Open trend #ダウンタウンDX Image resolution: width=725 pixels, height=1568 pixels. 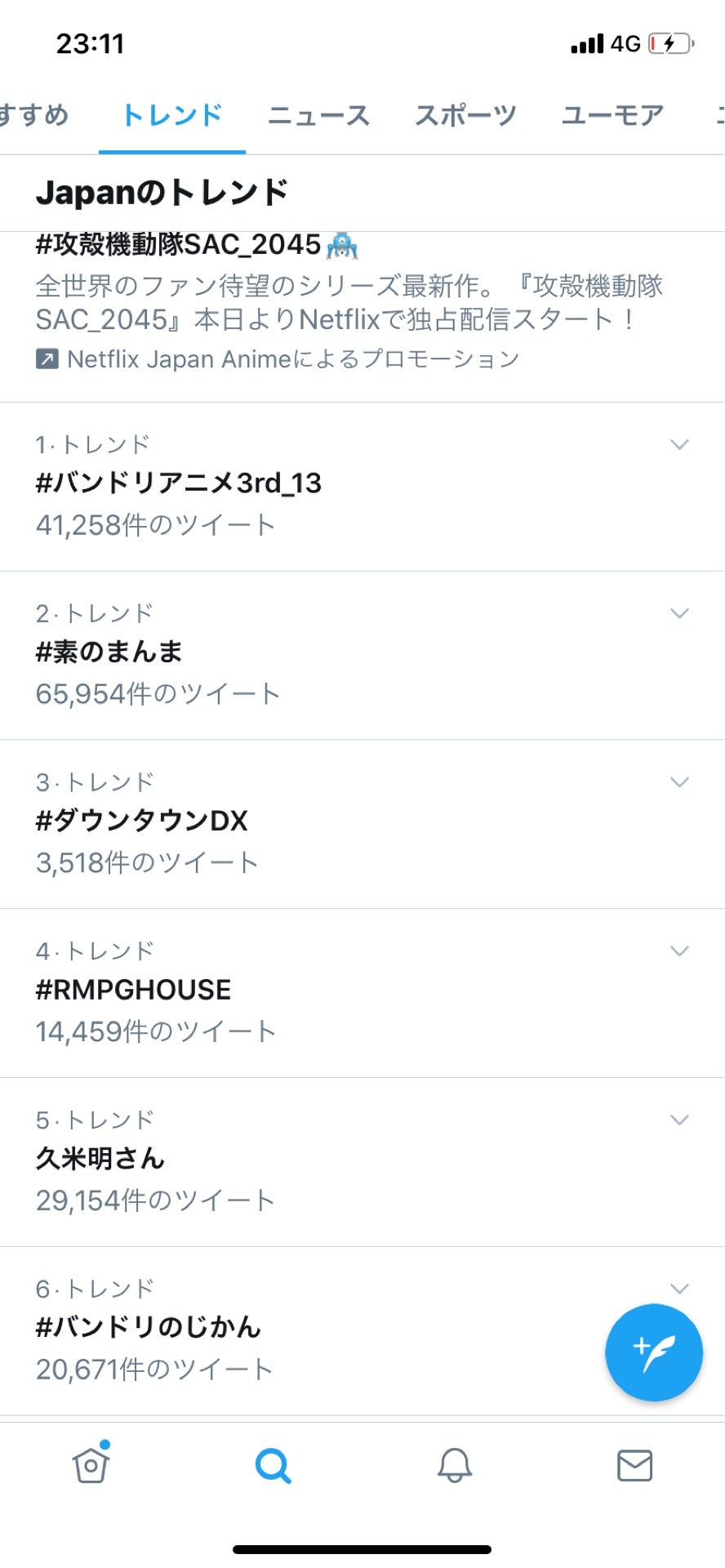(x=362, y=825)
